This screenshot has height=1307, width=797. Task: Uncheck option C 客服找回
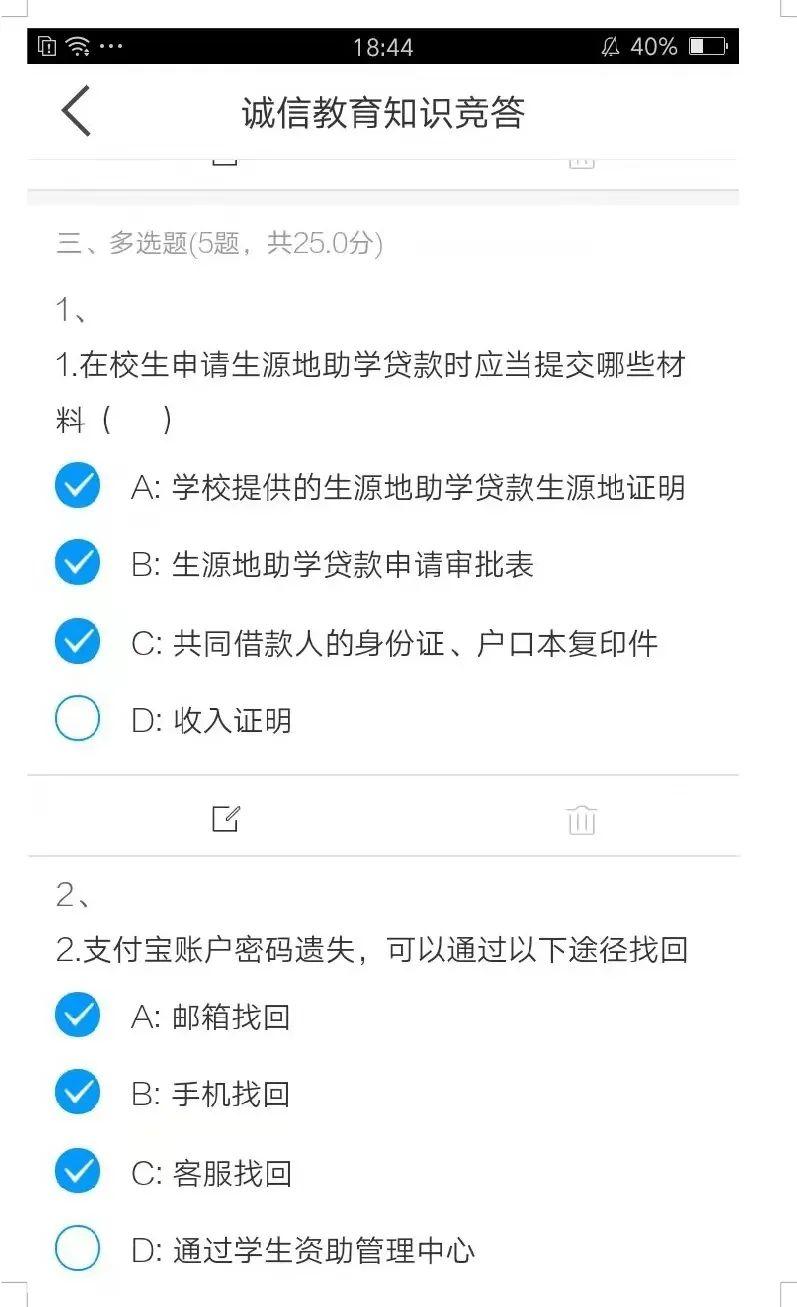pos(77,1172)
